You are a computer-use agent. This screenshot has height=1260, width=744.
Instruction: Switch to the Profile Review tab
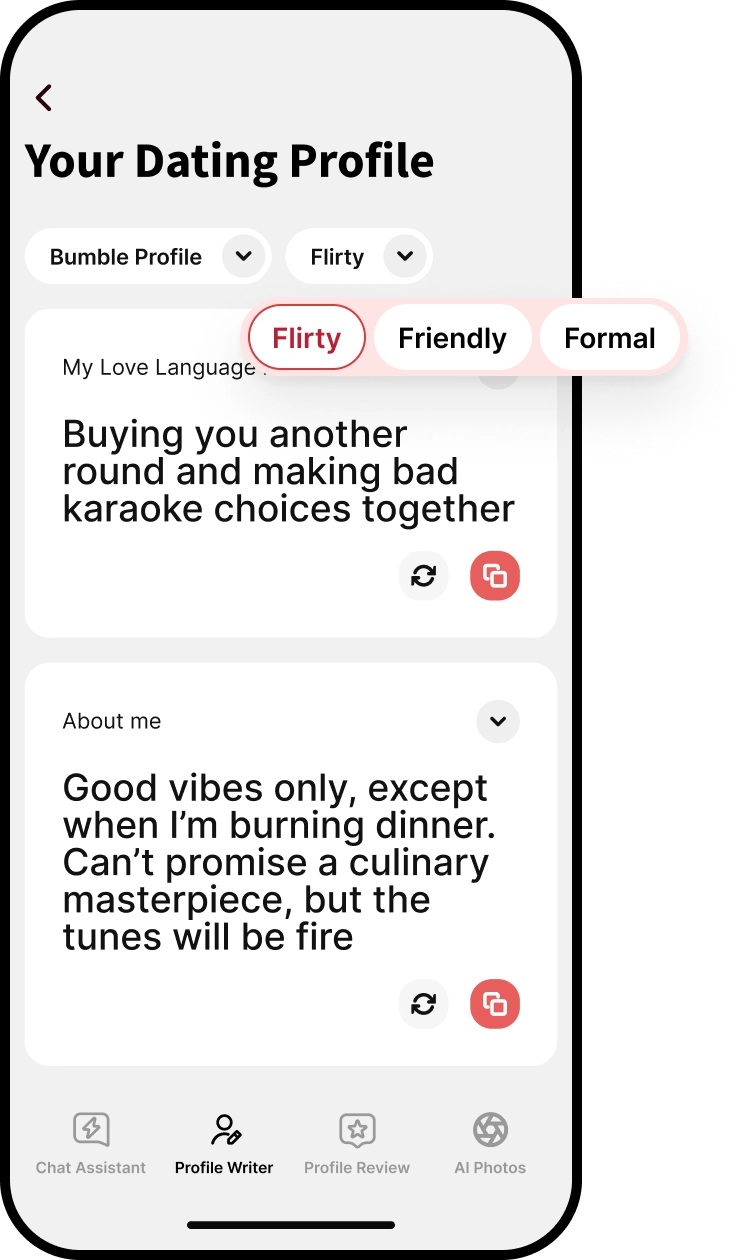tap(357, 1140)
